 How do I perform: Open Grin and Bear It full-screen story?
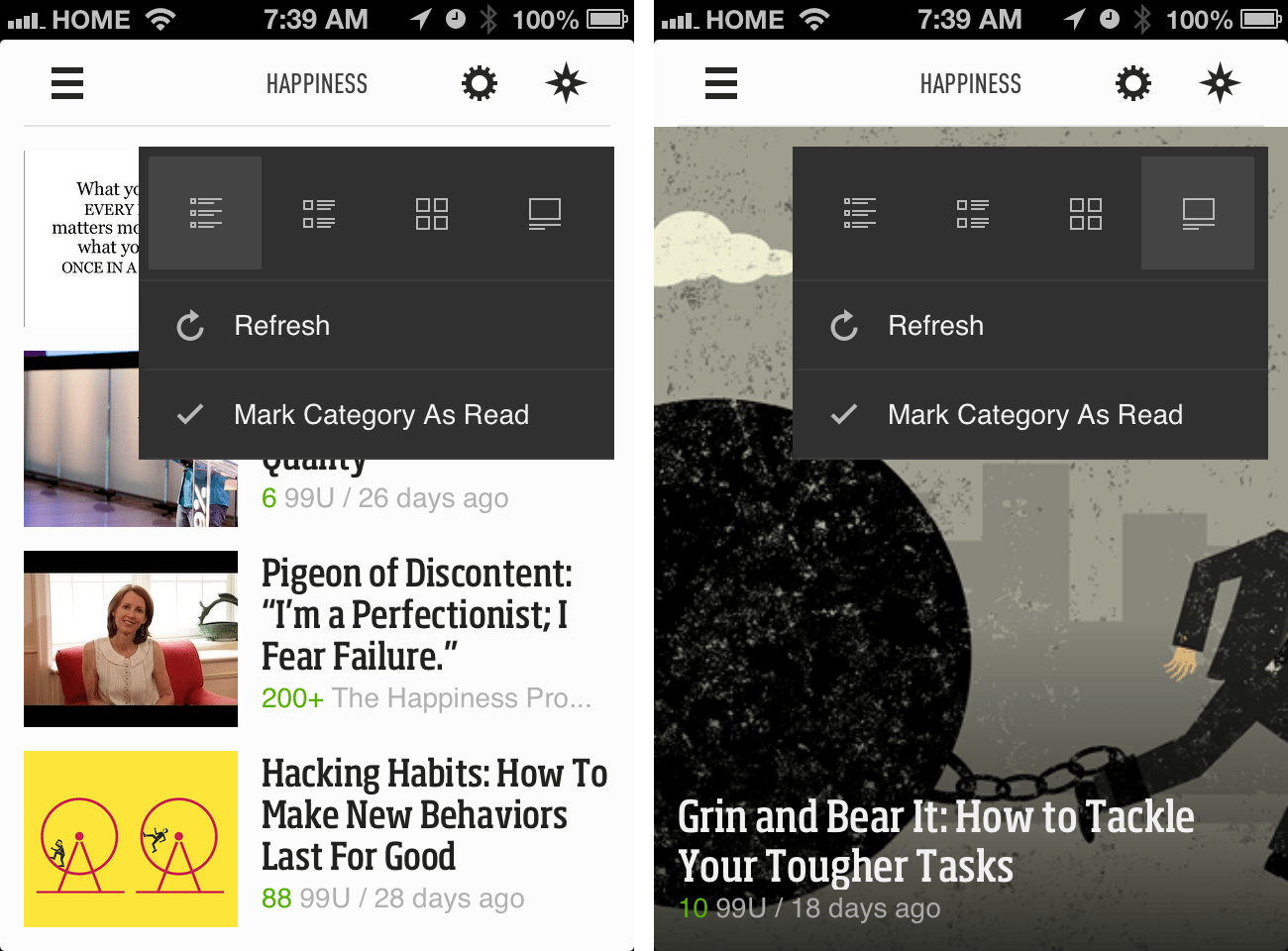[x=935, y=841]
